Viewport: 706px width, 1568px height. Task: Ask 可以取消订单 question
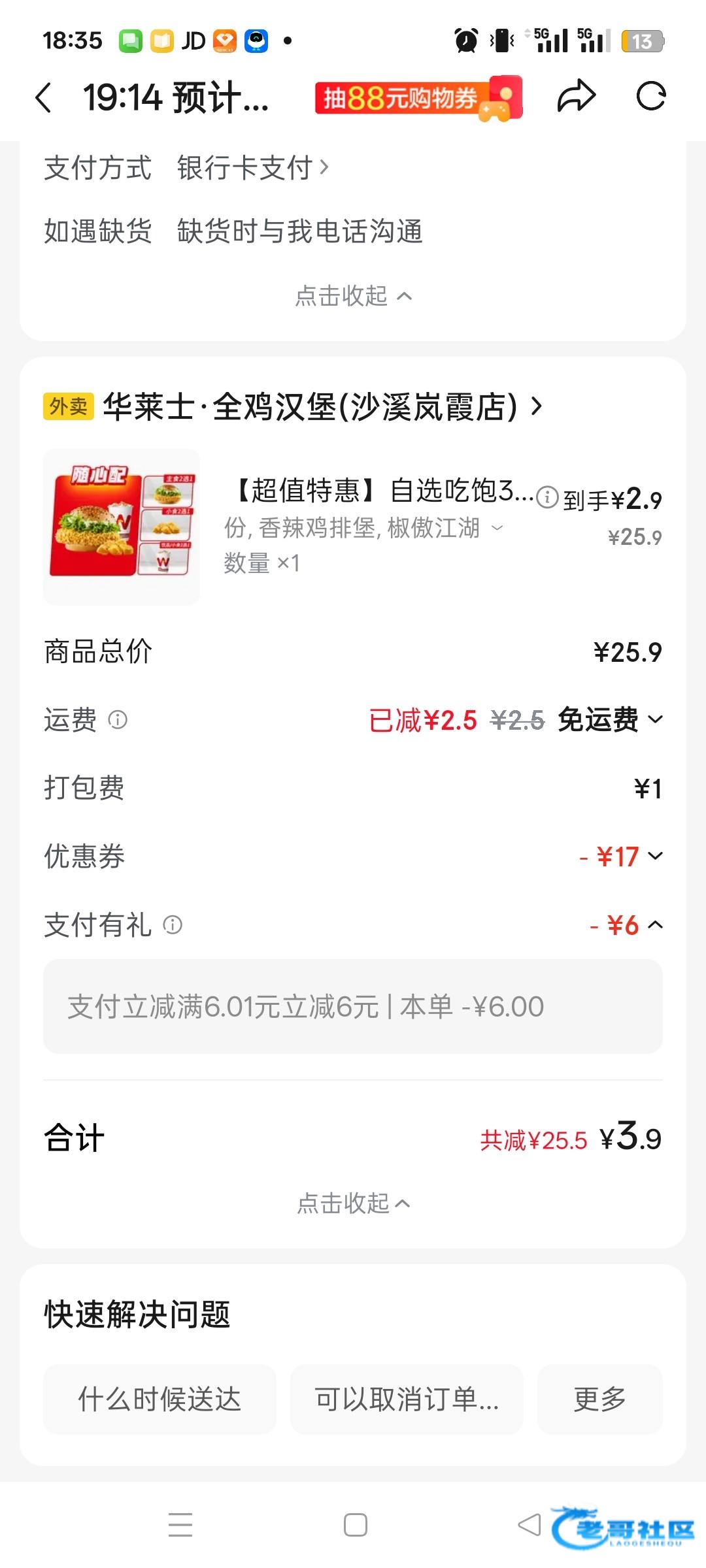(406, 1399)
